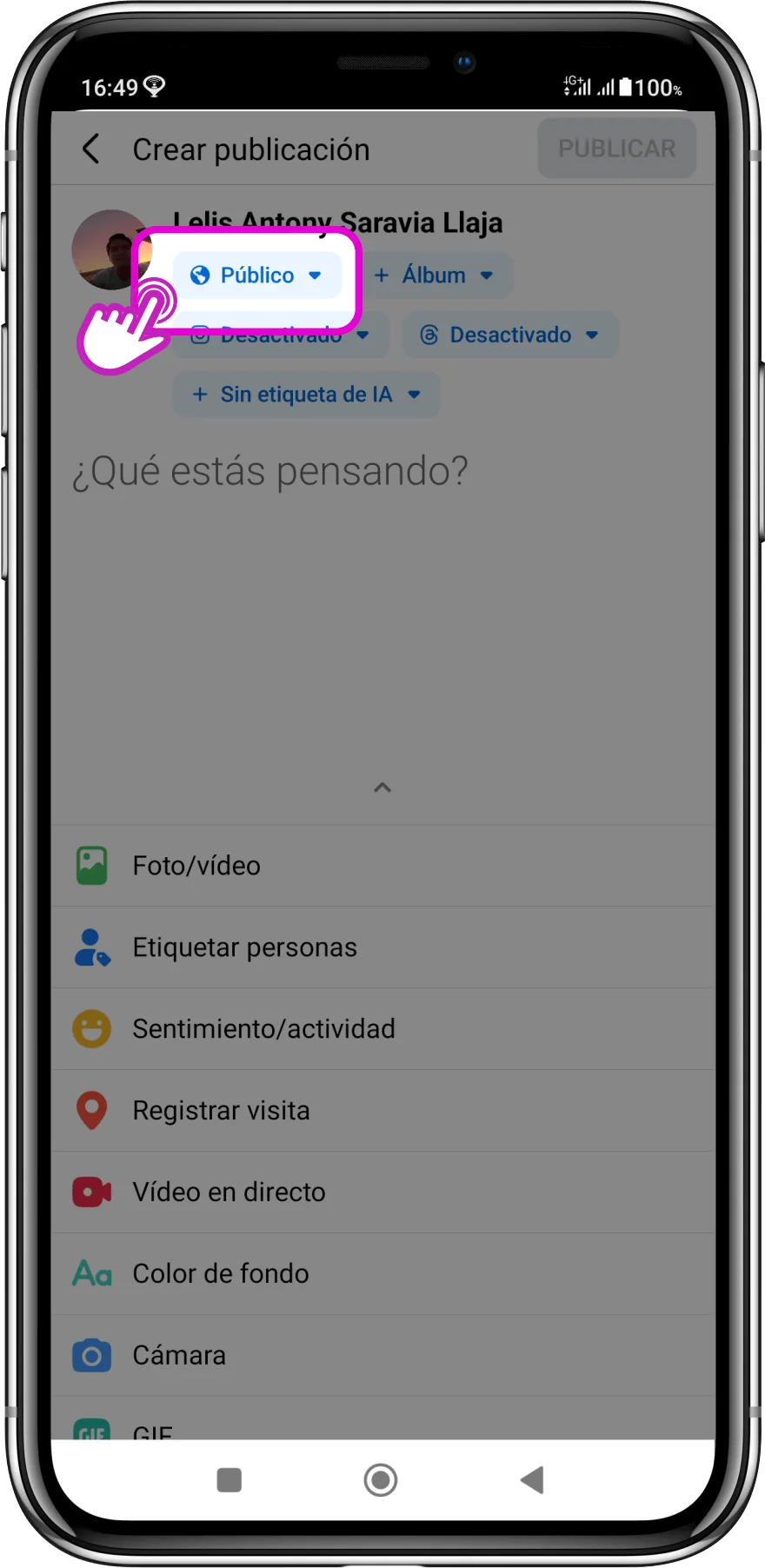Expand the options panel with the up chevron

[x=382, y=787]
